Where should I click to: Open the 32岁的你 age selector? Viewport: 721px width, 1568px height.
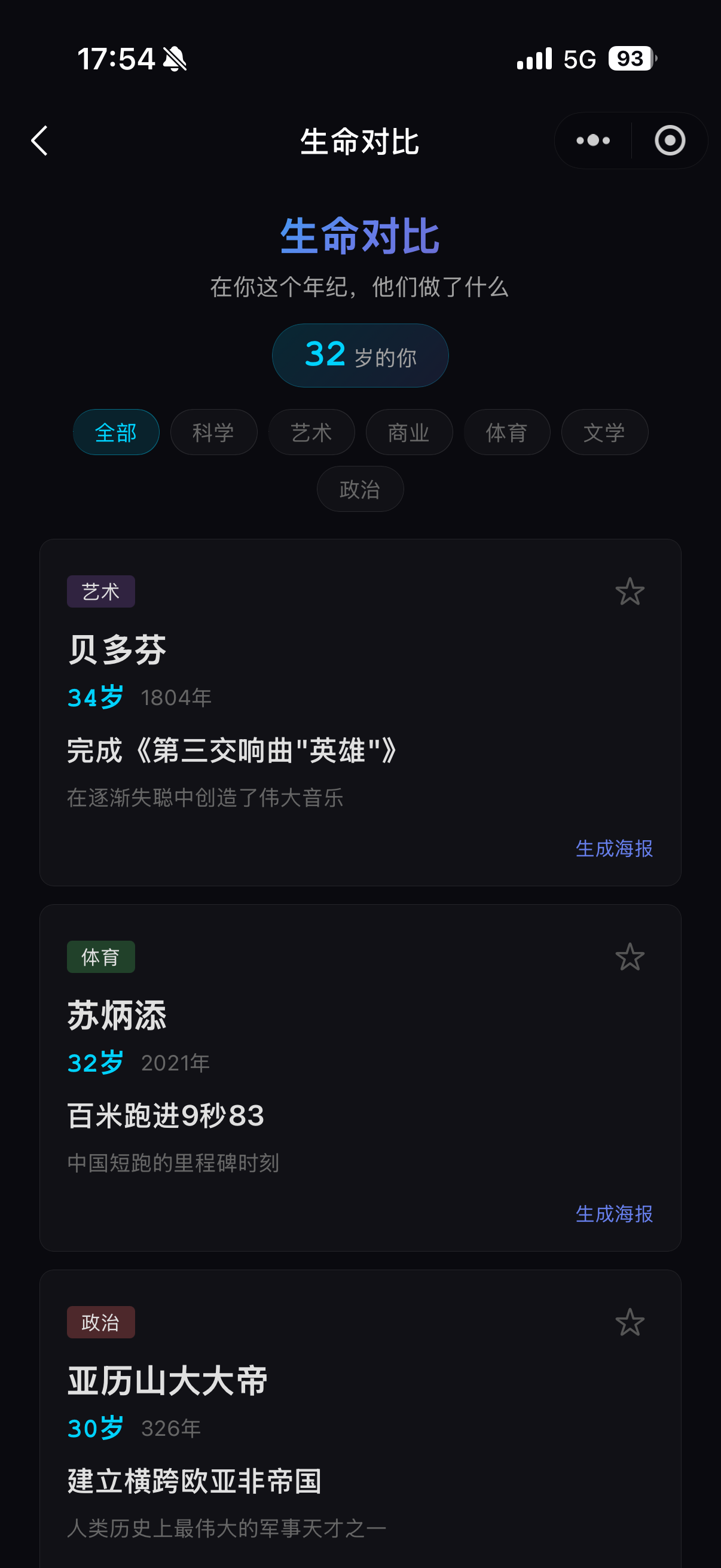coord(359,355)
